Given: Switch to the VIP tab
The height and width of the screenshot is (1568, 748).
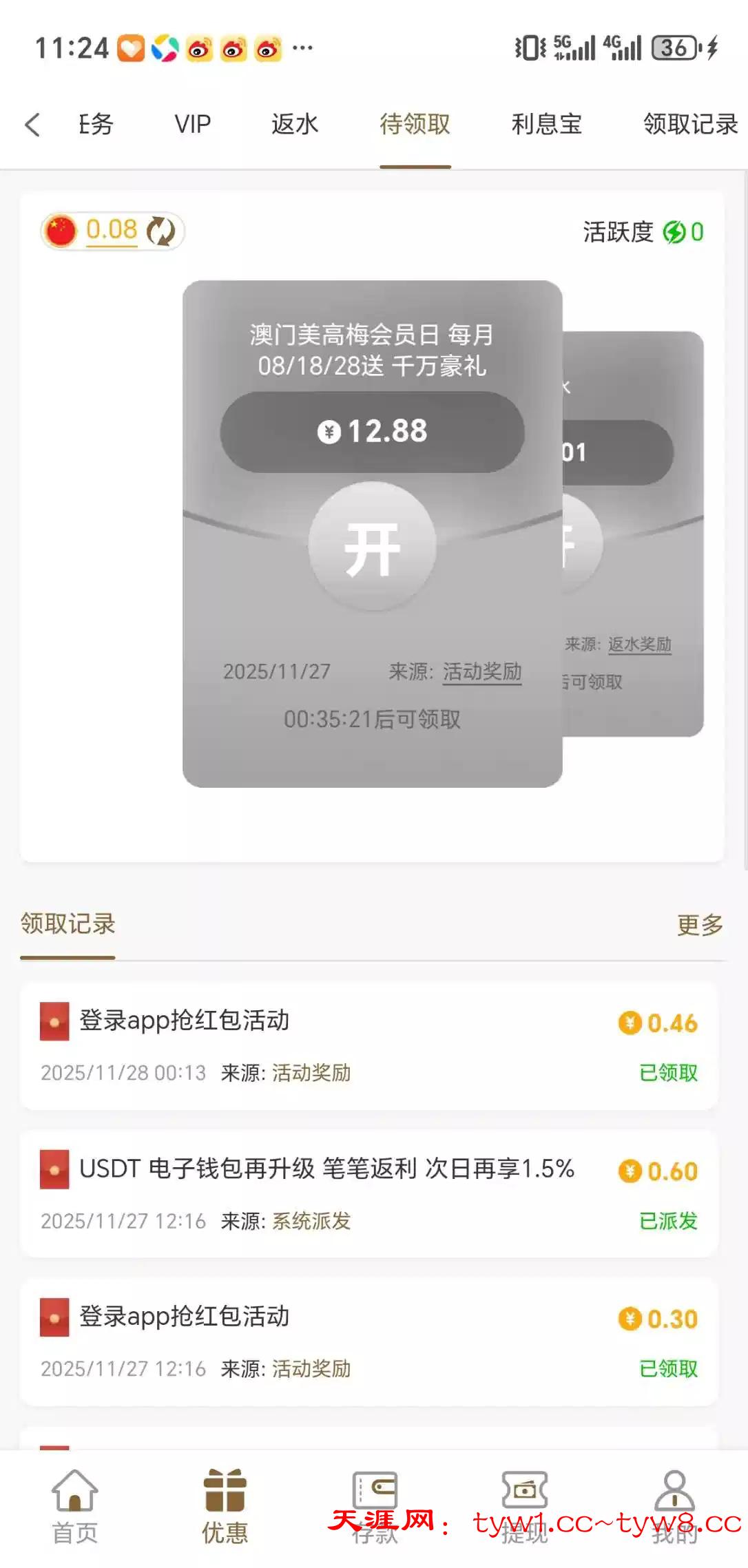Looking at the screenshot, I should click(x=192, y=125).
